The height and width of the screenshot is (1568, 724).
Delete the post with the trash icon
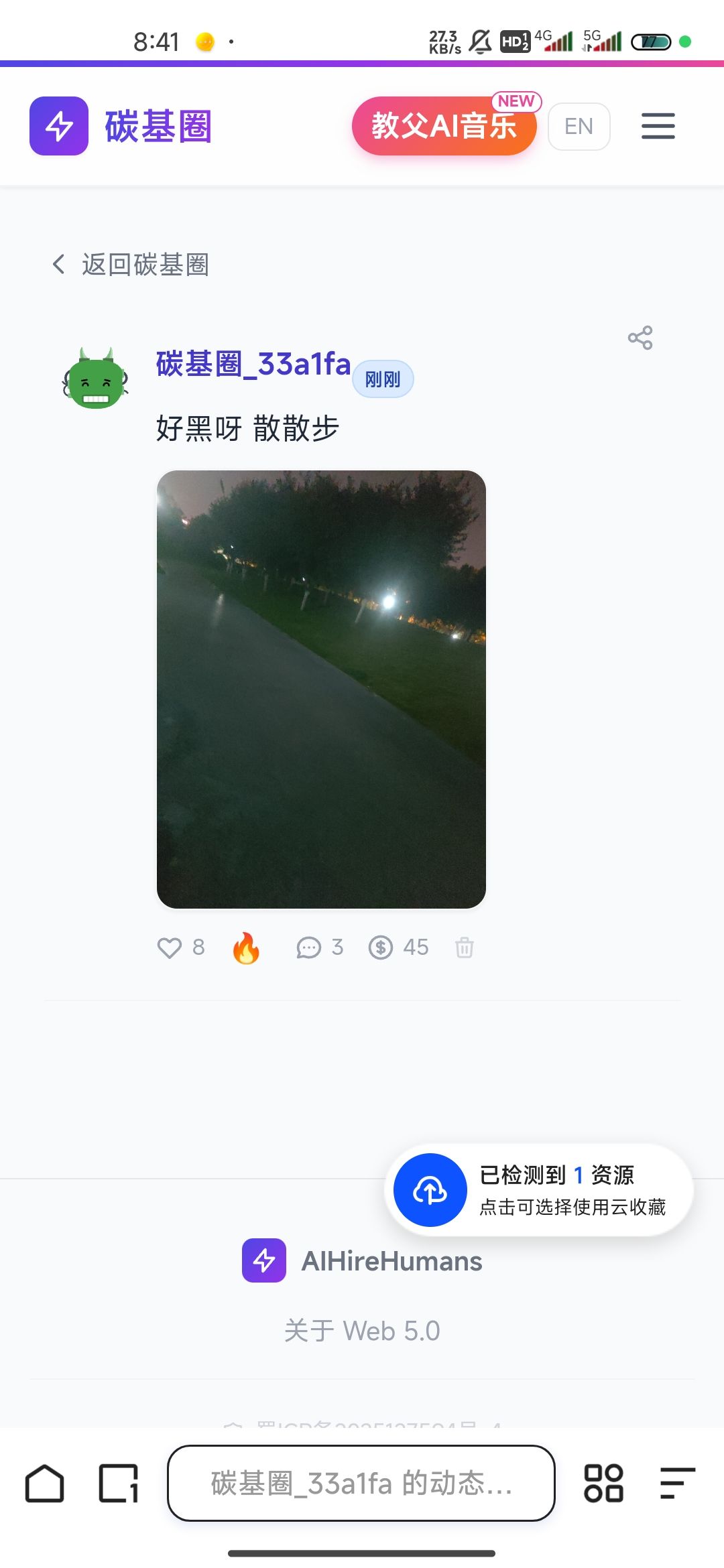coord(465,948)
